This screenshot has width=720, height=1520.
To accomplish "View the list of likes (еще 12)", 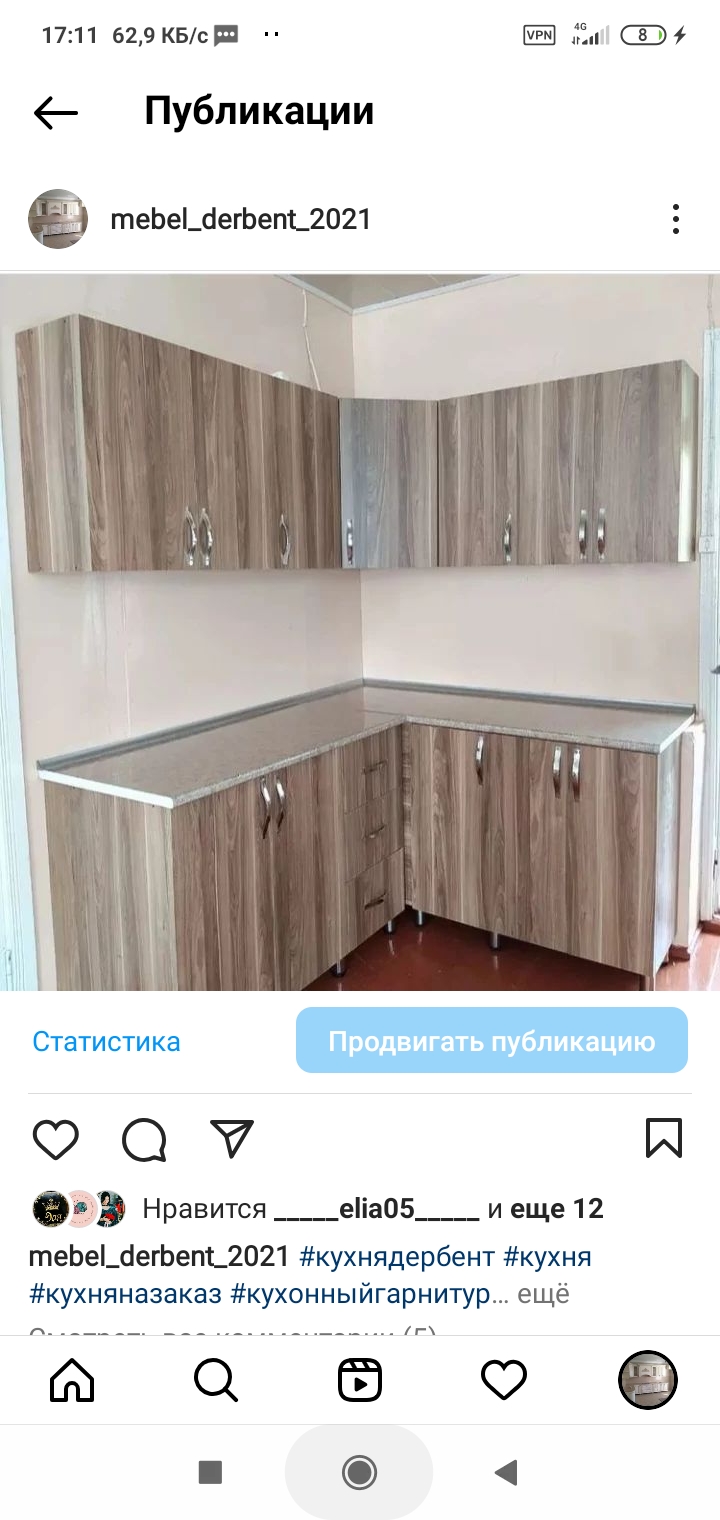I will tap(557, 1209).
